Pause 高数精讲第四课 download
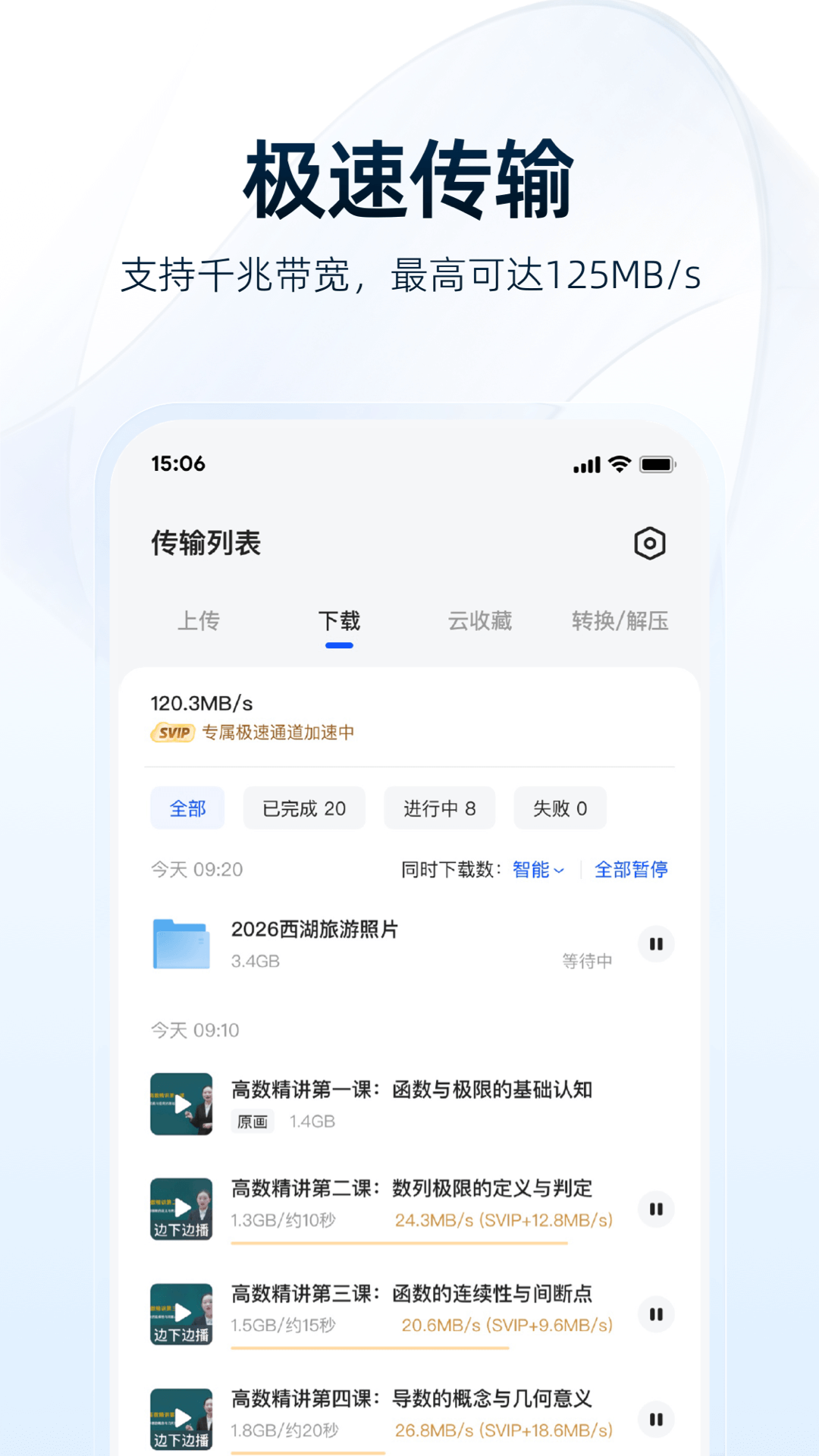The height and width of the screenshot is (1456, 819). pyautogui.click(x=655, y=1420)
